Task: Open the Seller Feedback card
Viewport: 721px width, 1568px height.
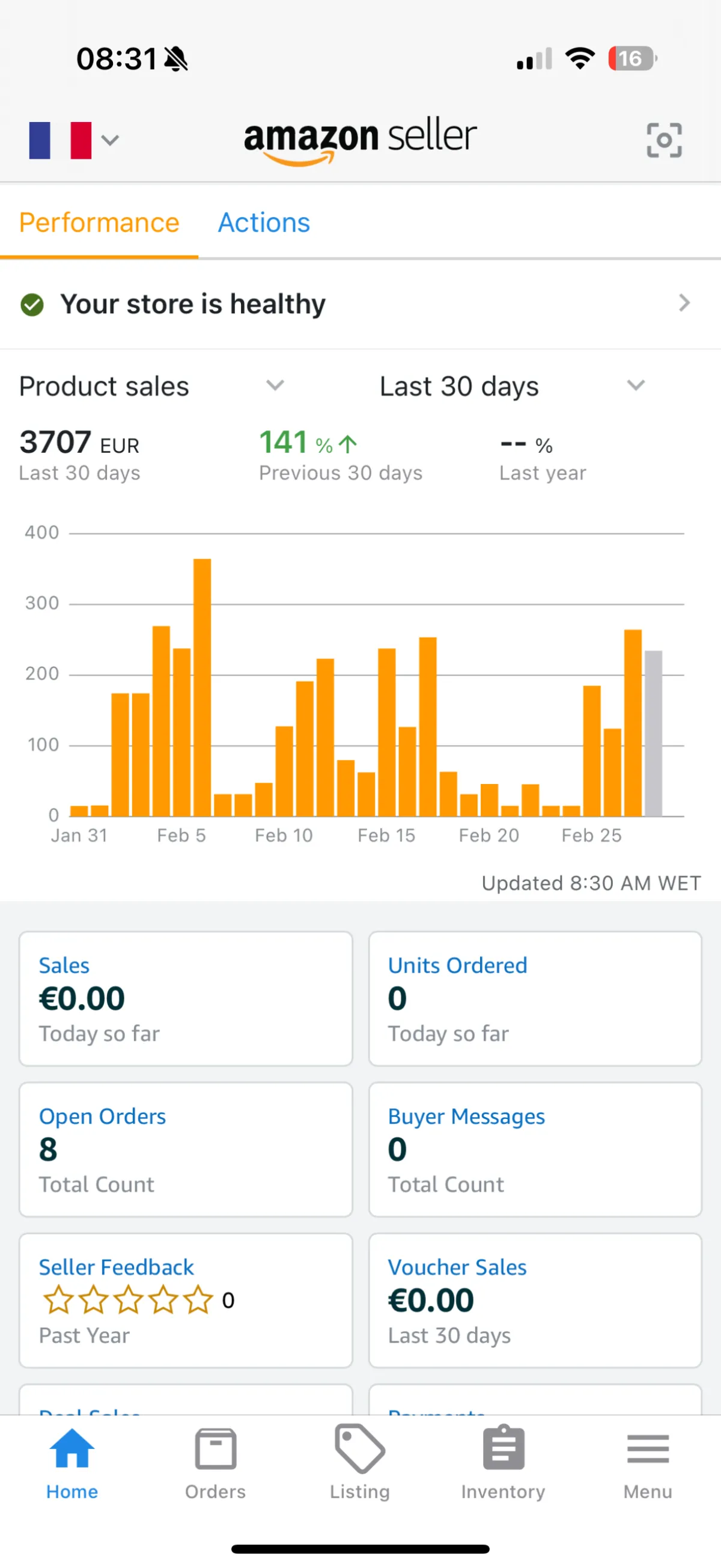Action: pyautogui.click(x=186, y=1300)
